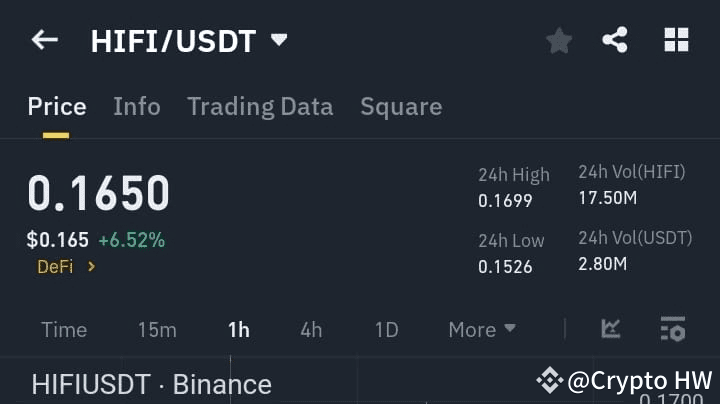Switch to the Trading Data tab
Image resolution: width=720 pixels, height=404 pixels.
260,106
